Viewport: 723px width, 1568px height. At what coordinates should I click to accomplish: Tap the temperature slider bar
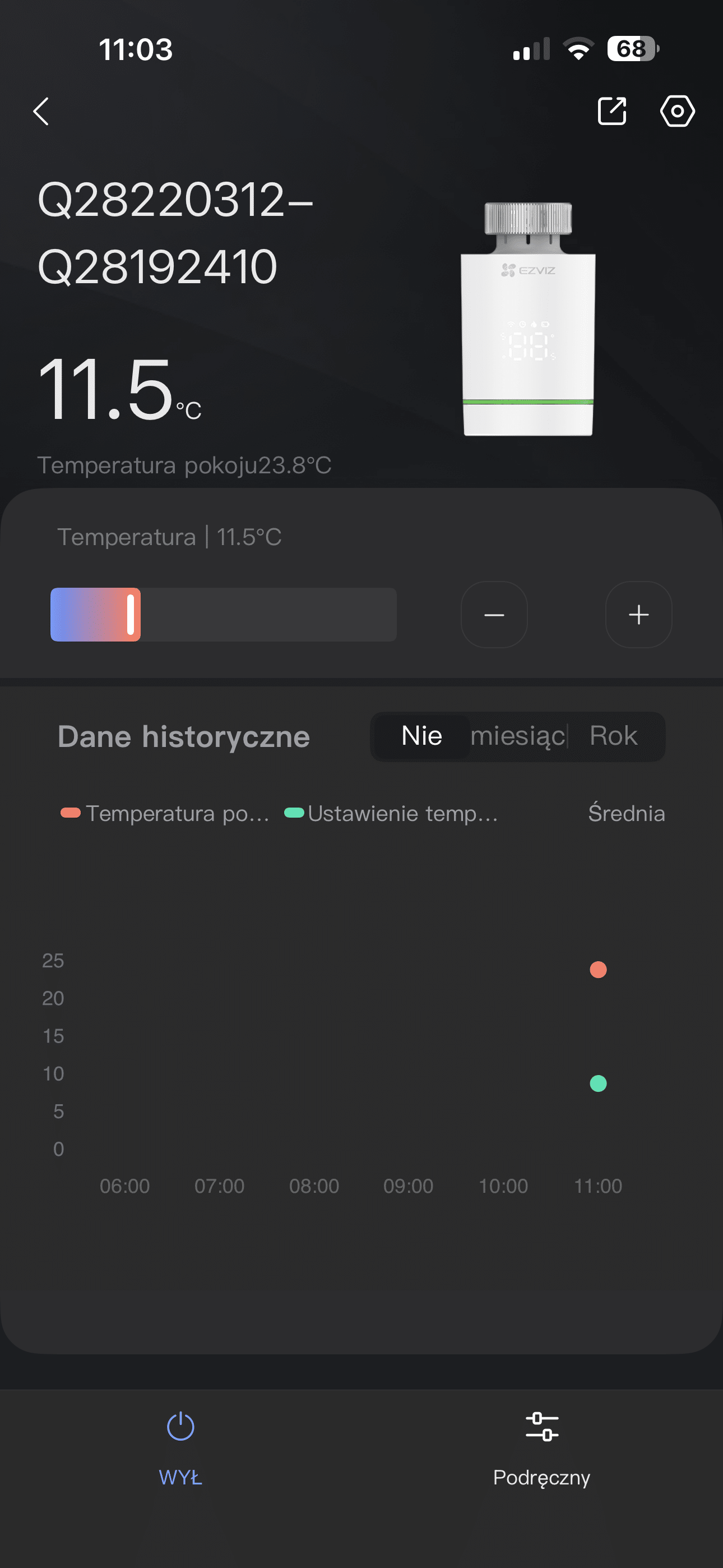224,615
